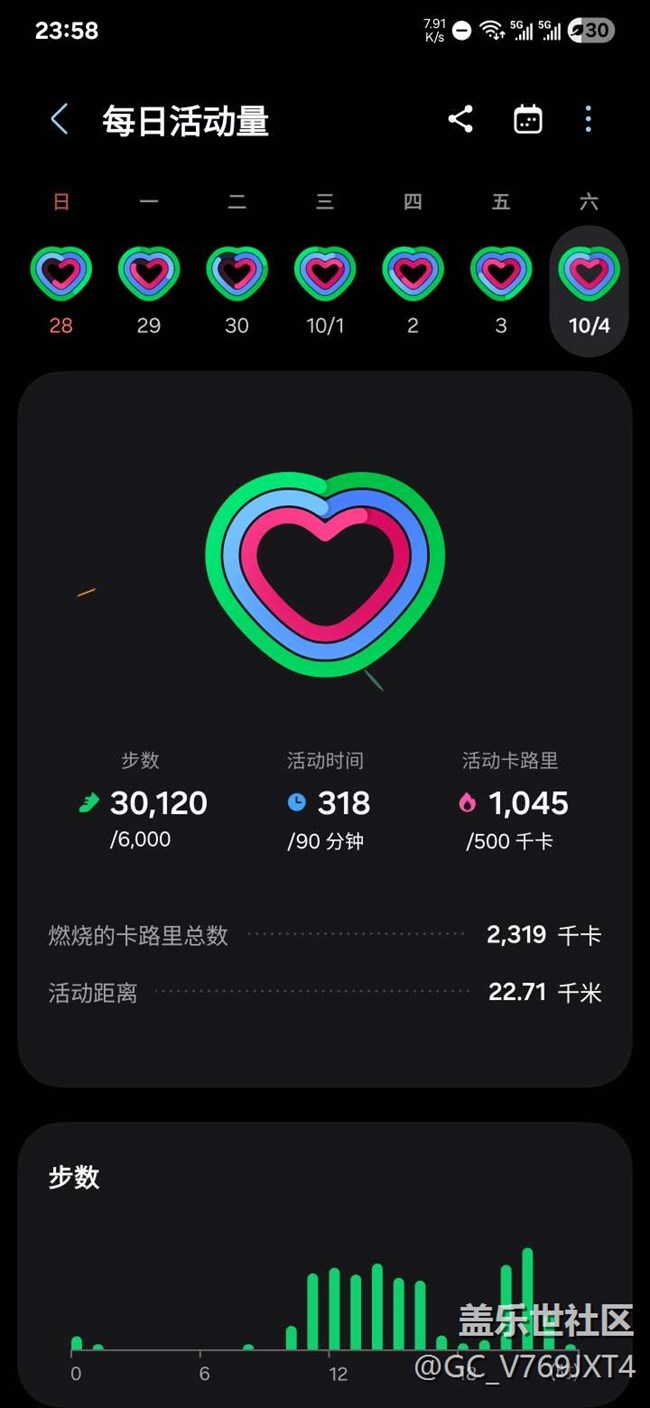
Task: Open the overflow menu
Action: [588, 120]
